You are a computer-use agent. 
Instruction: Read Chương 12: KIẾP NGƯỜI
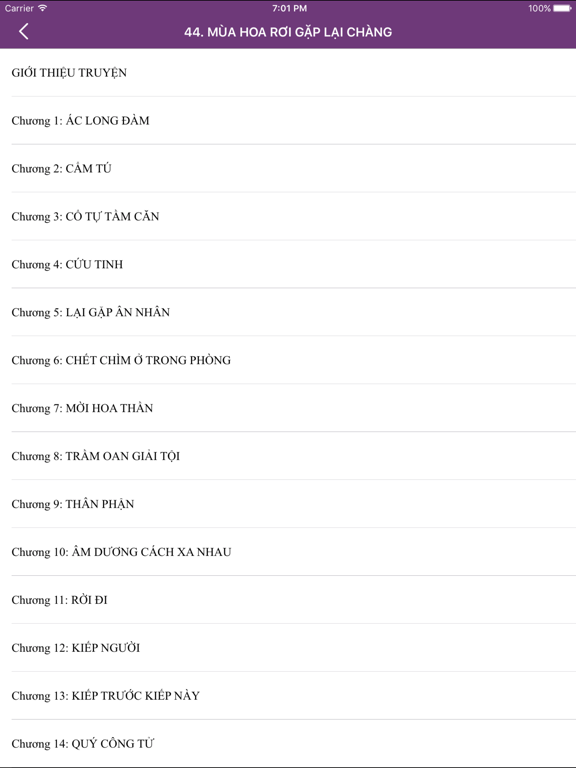[x=288, y=648]
